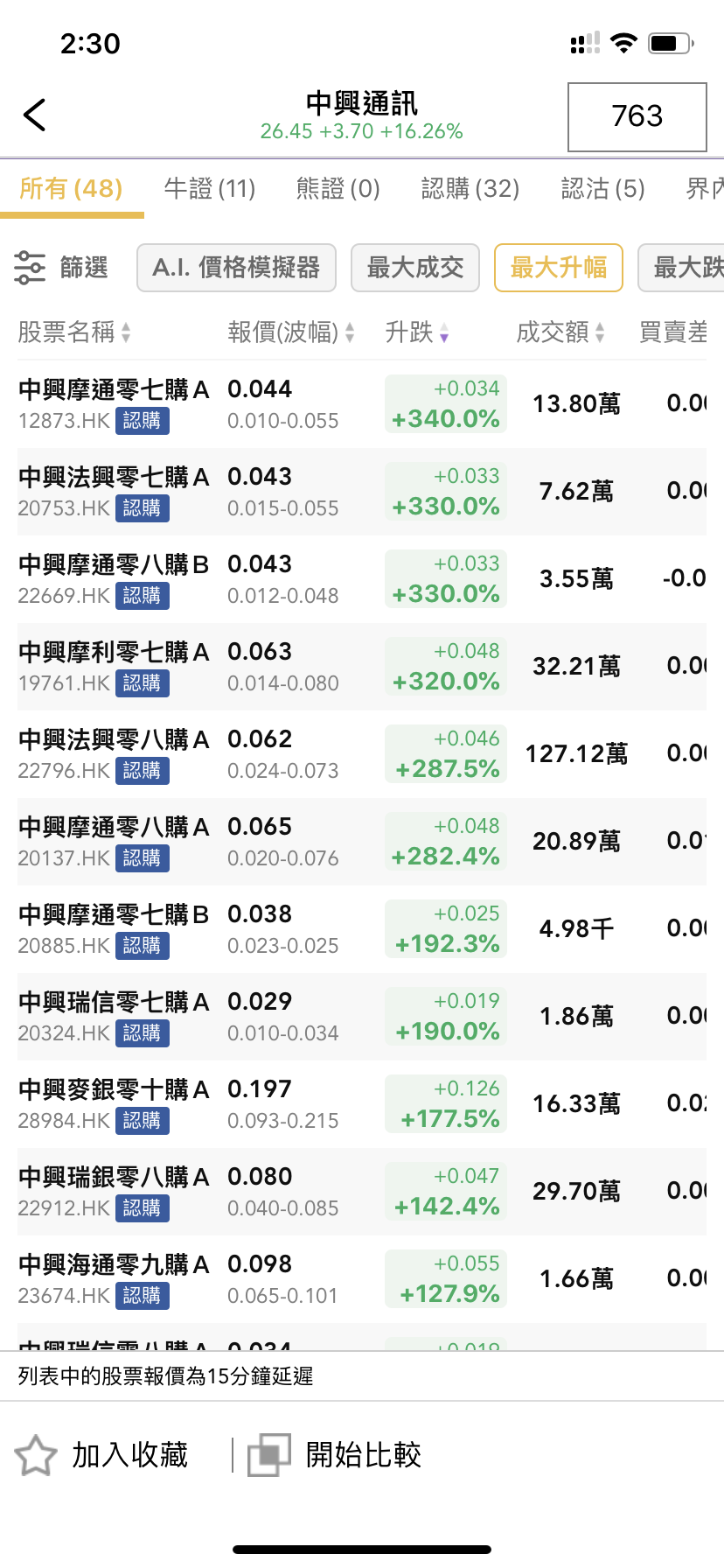Sort by 股票名稱 column

tap(74, 332)
